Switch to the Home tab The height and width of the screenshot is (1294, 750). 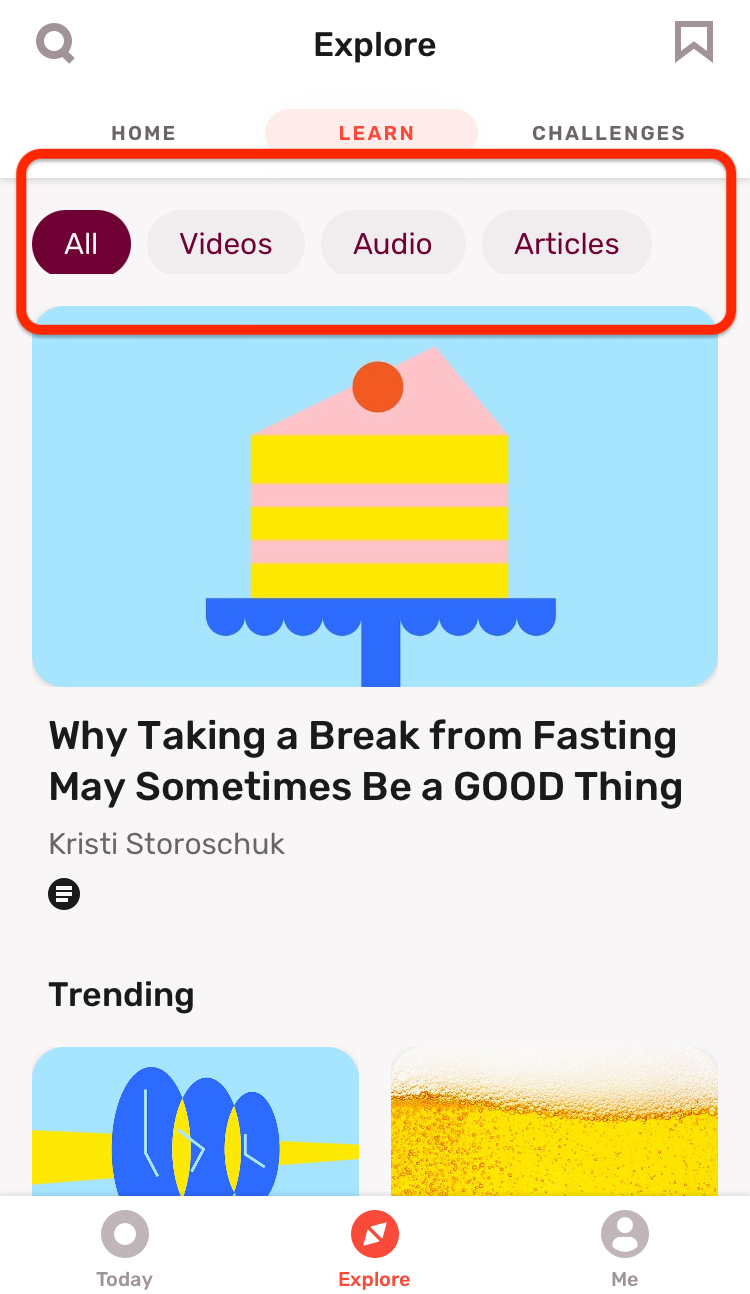click(x=143, y=133)
